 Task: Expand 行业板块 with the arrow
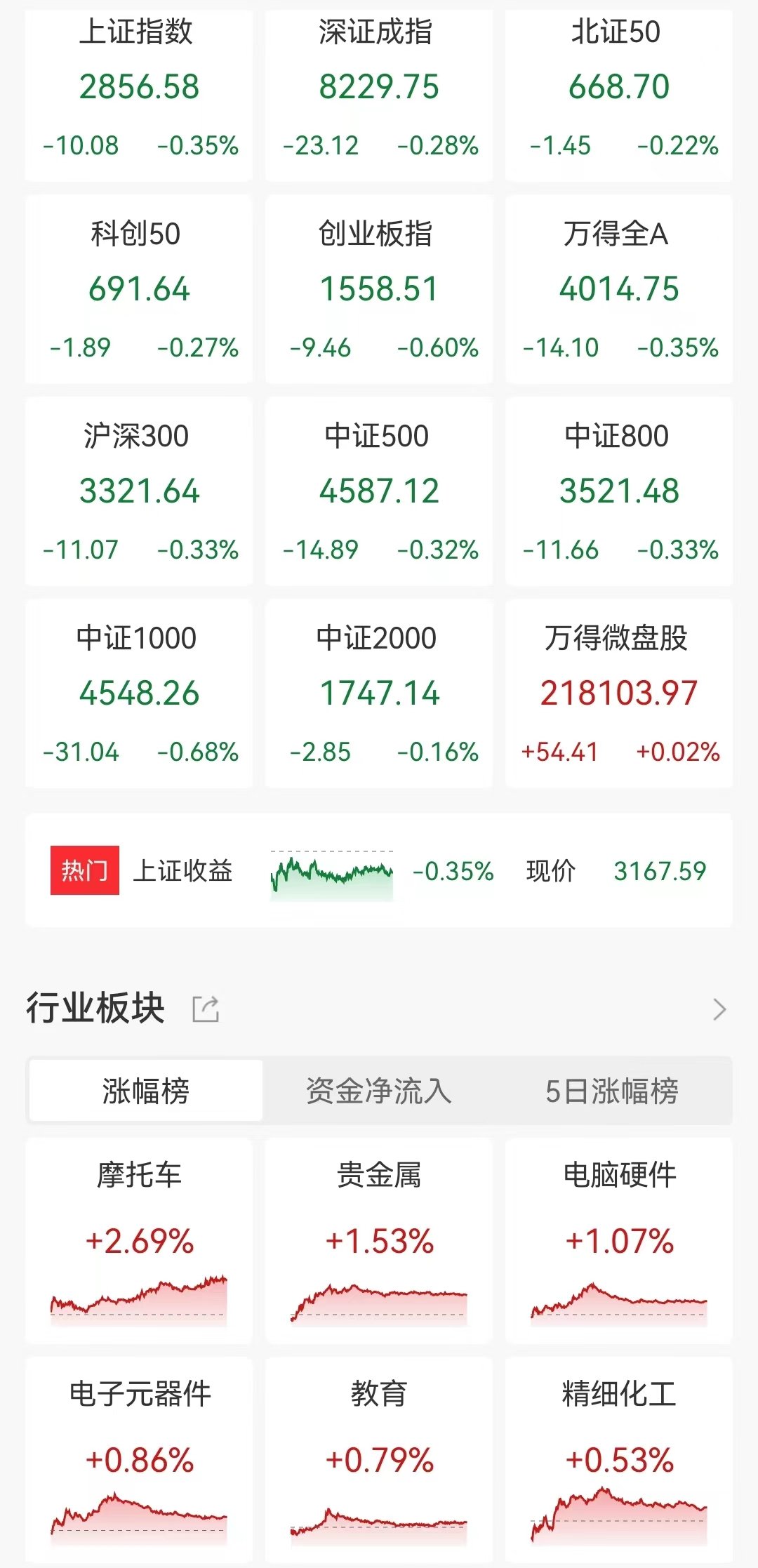[x=719, y=1009]
